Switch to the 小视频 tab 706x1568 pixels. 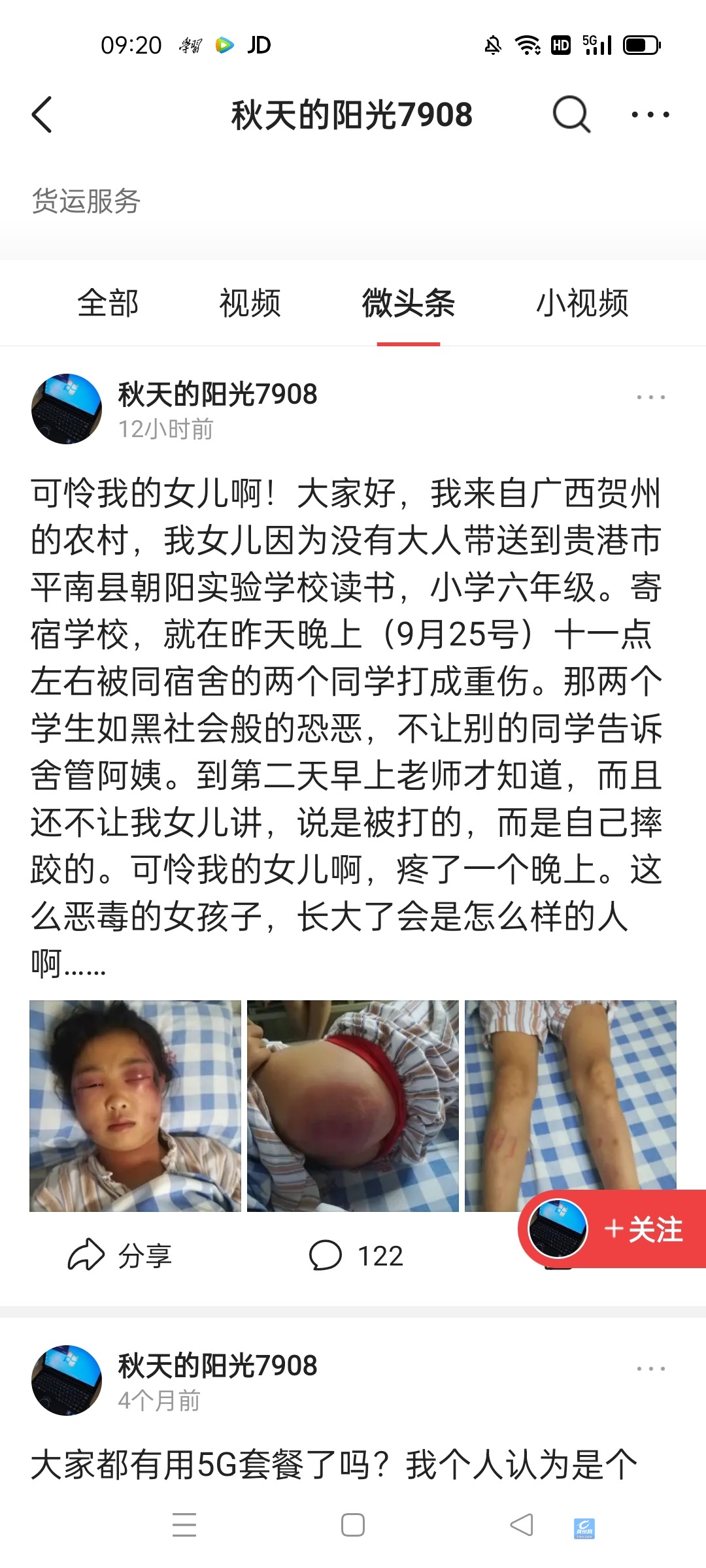[582, 303]
